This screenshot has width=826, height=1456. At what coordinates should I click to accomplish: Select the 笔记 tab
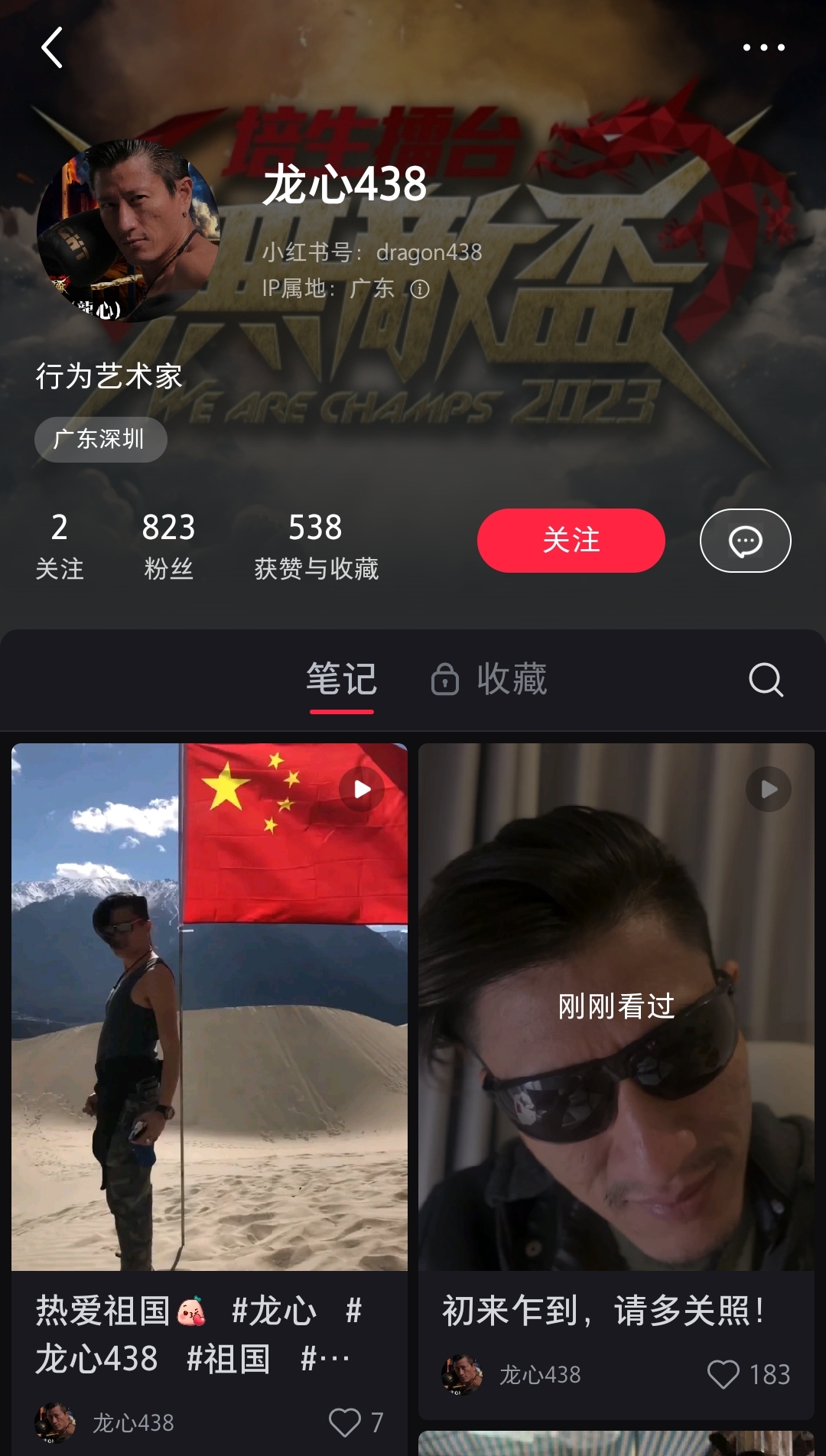tap(341, 679)
